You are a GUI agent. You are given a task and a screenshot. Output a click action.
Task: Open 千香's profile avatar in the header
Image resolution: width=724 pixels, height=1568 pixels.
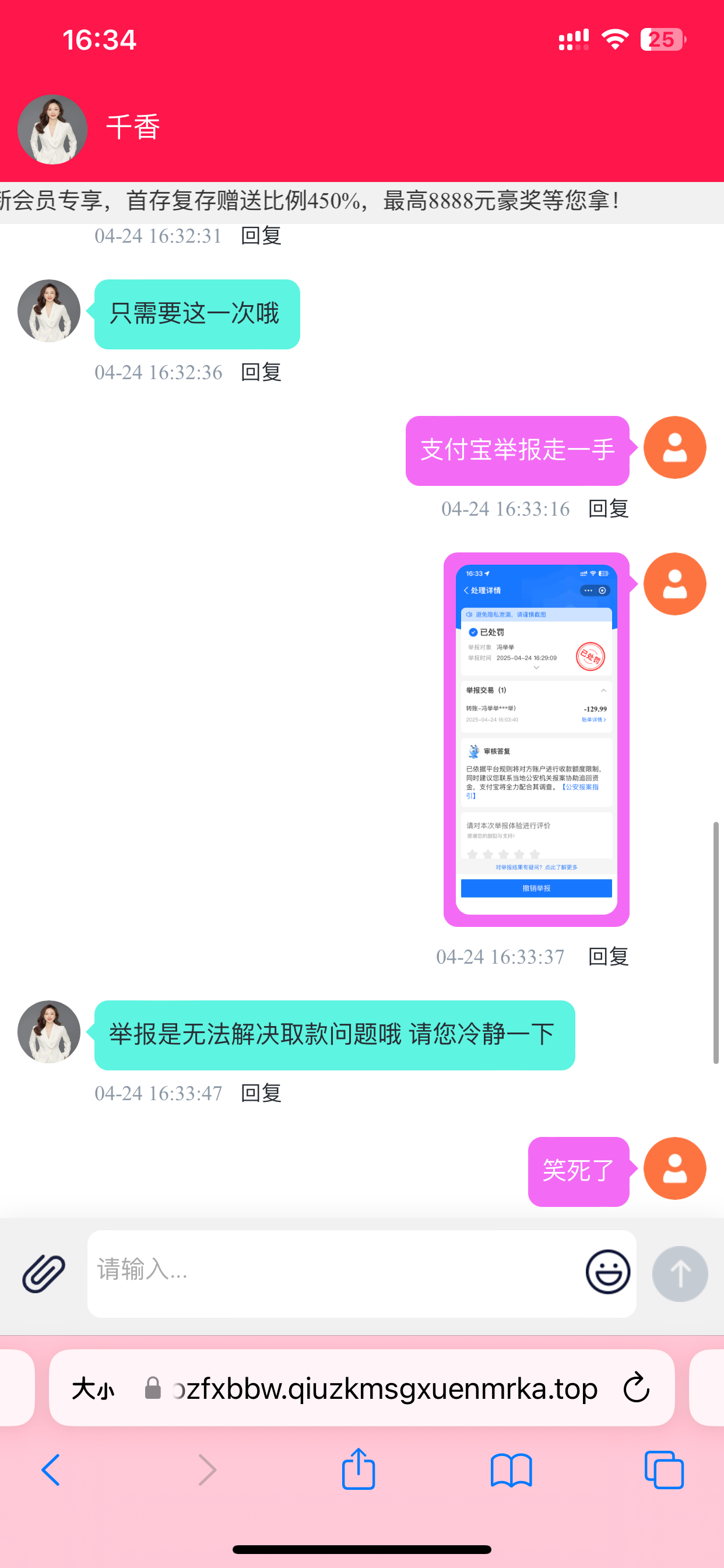click(52, 129)
